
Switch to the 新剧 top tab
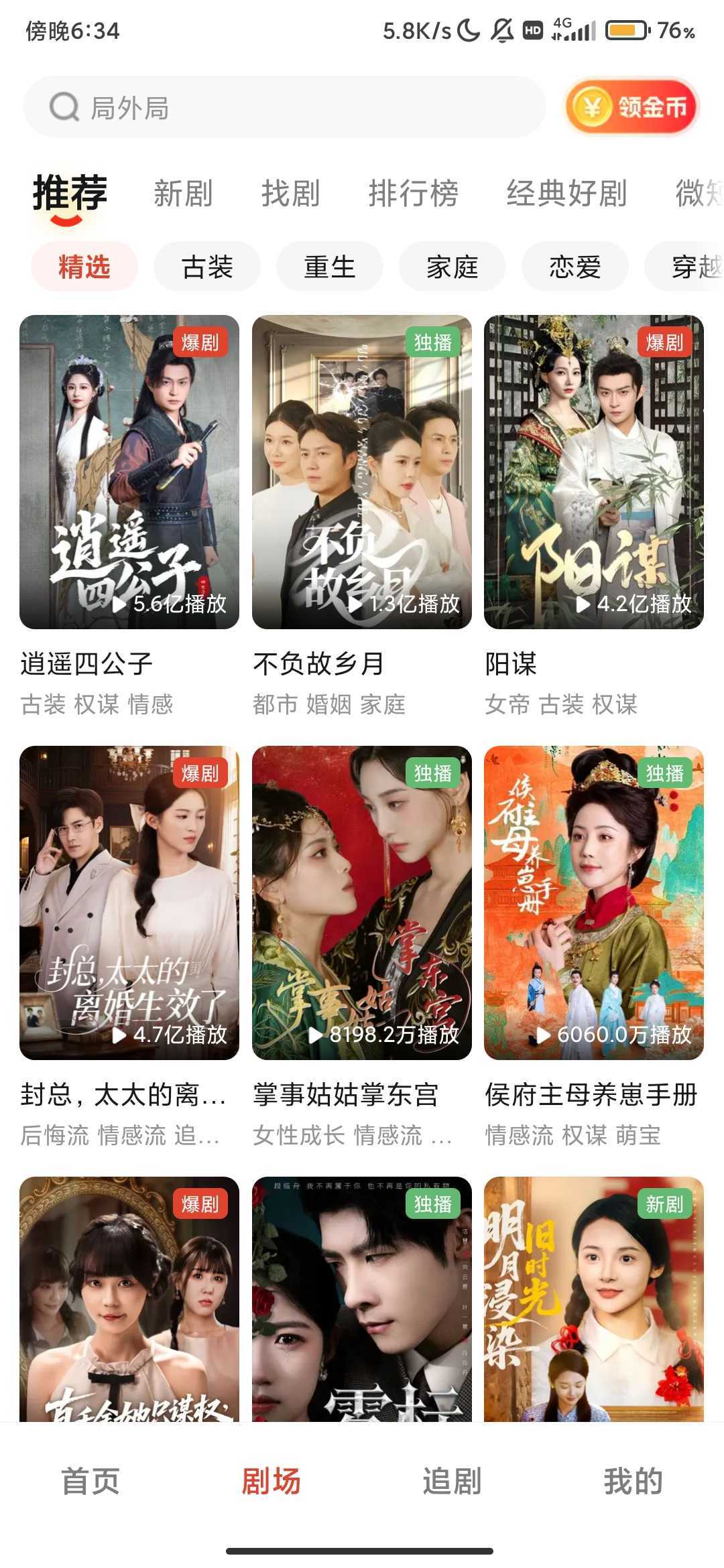(183, 194)
